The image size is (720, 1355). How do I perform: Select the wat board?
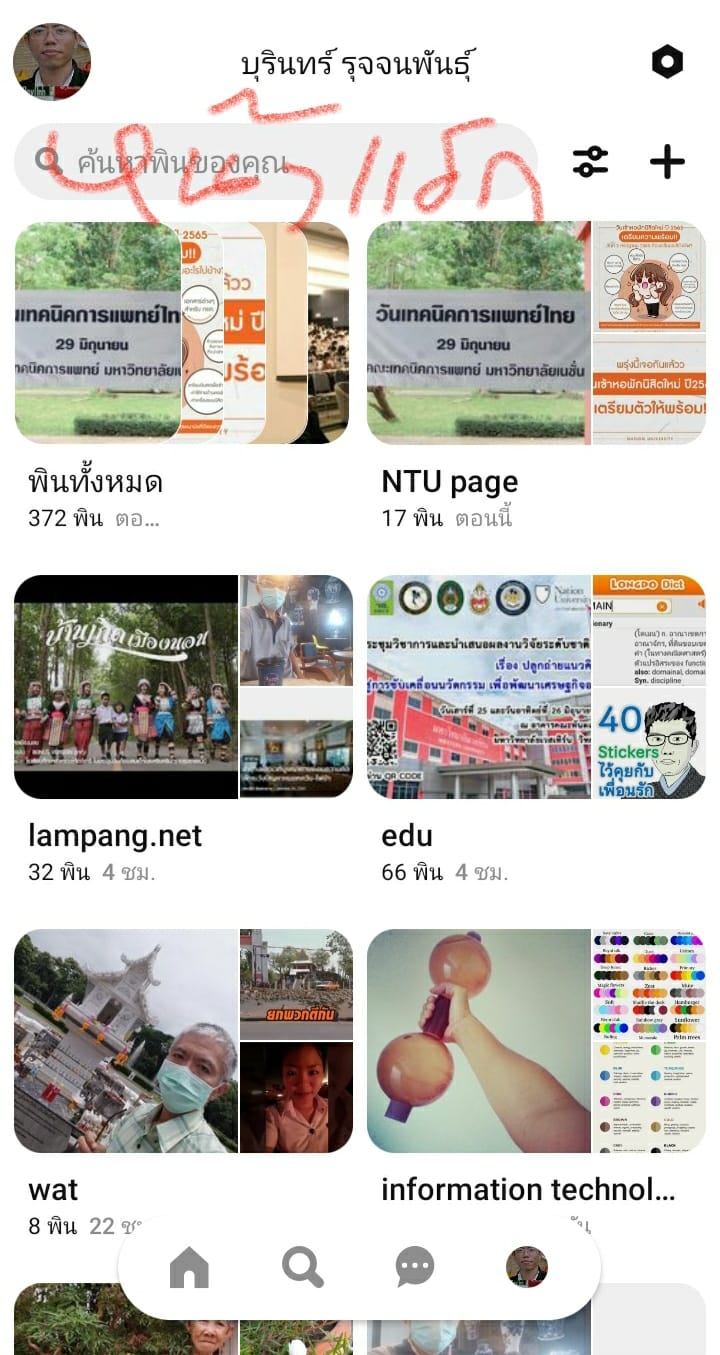point(182,1040)
